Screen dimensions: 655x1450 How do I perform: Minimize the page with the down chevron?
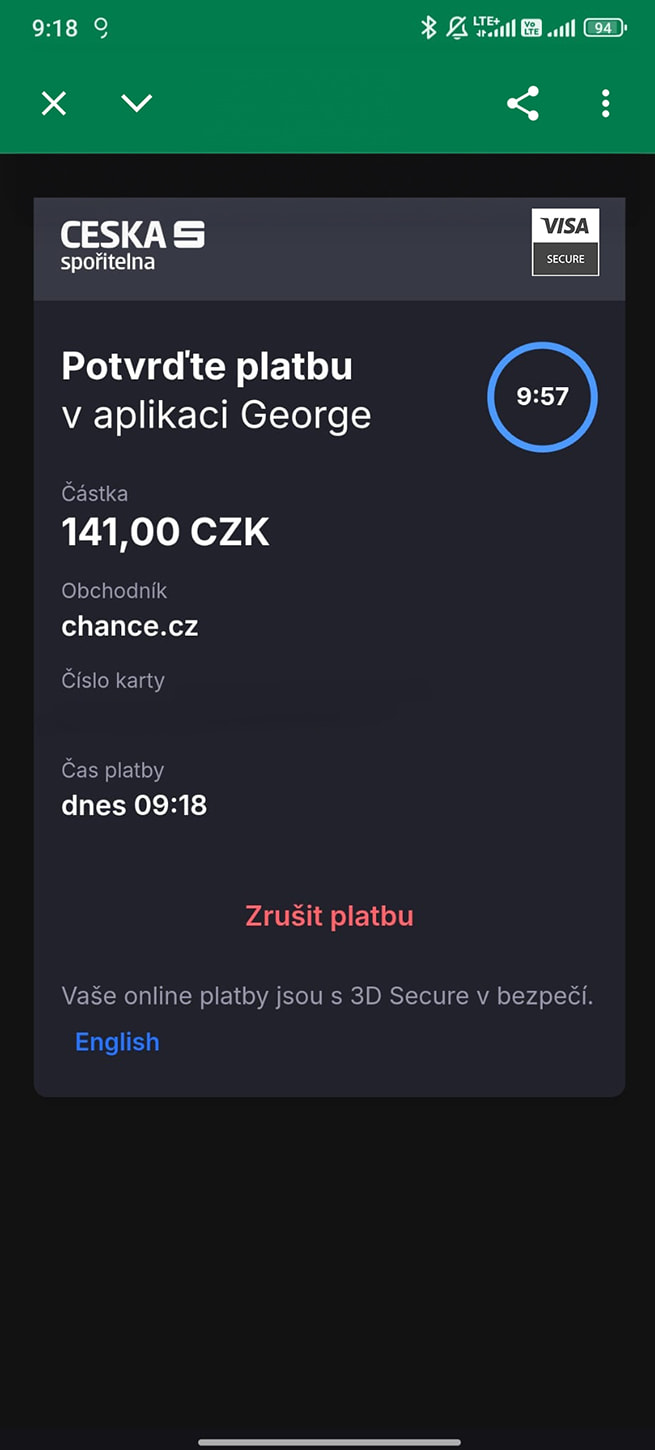(136, 103)
